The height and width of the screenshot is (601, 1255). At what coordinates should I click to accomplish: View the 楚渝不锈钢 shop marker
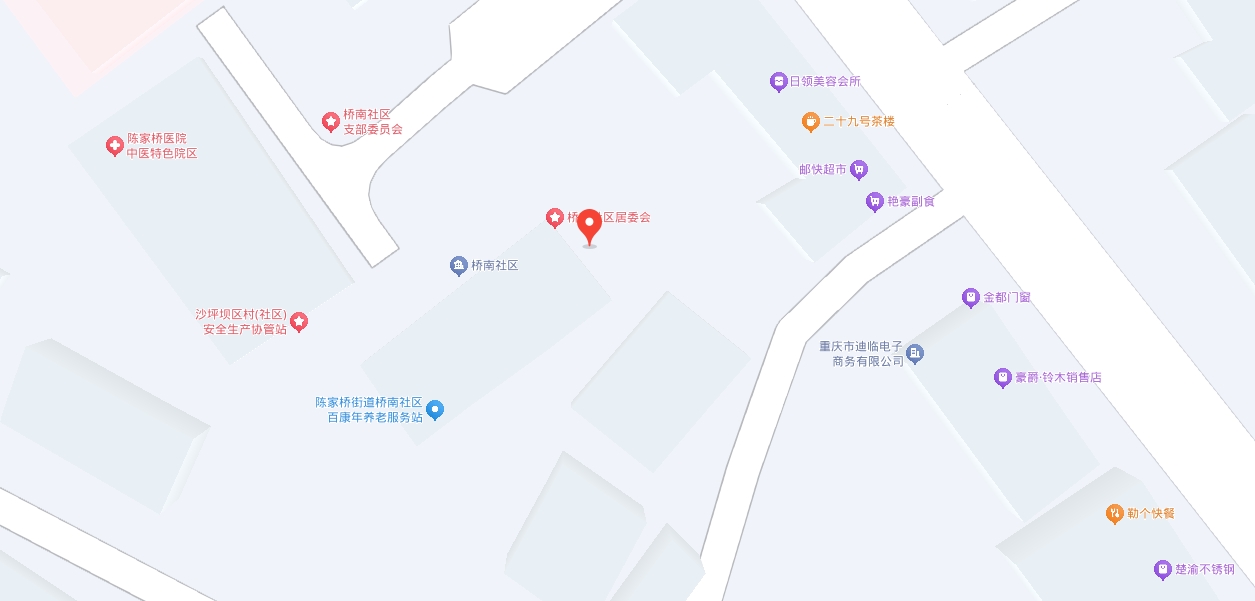pyautogui.click(x=1162, y=569)
